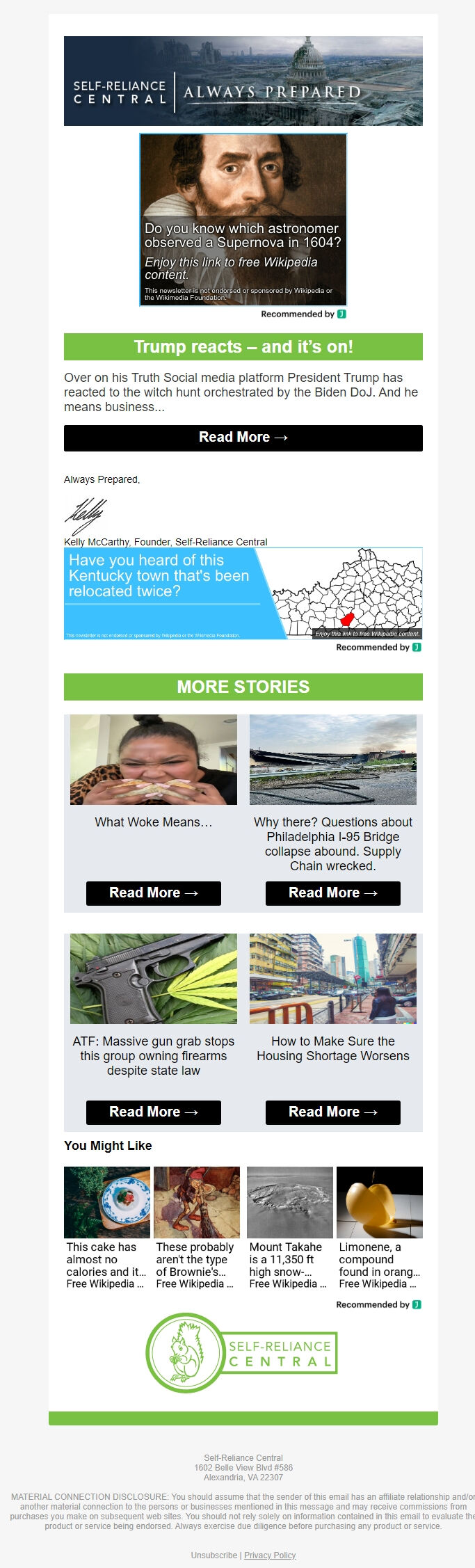Read more on ATF massive gun grab

(153, 1112)
